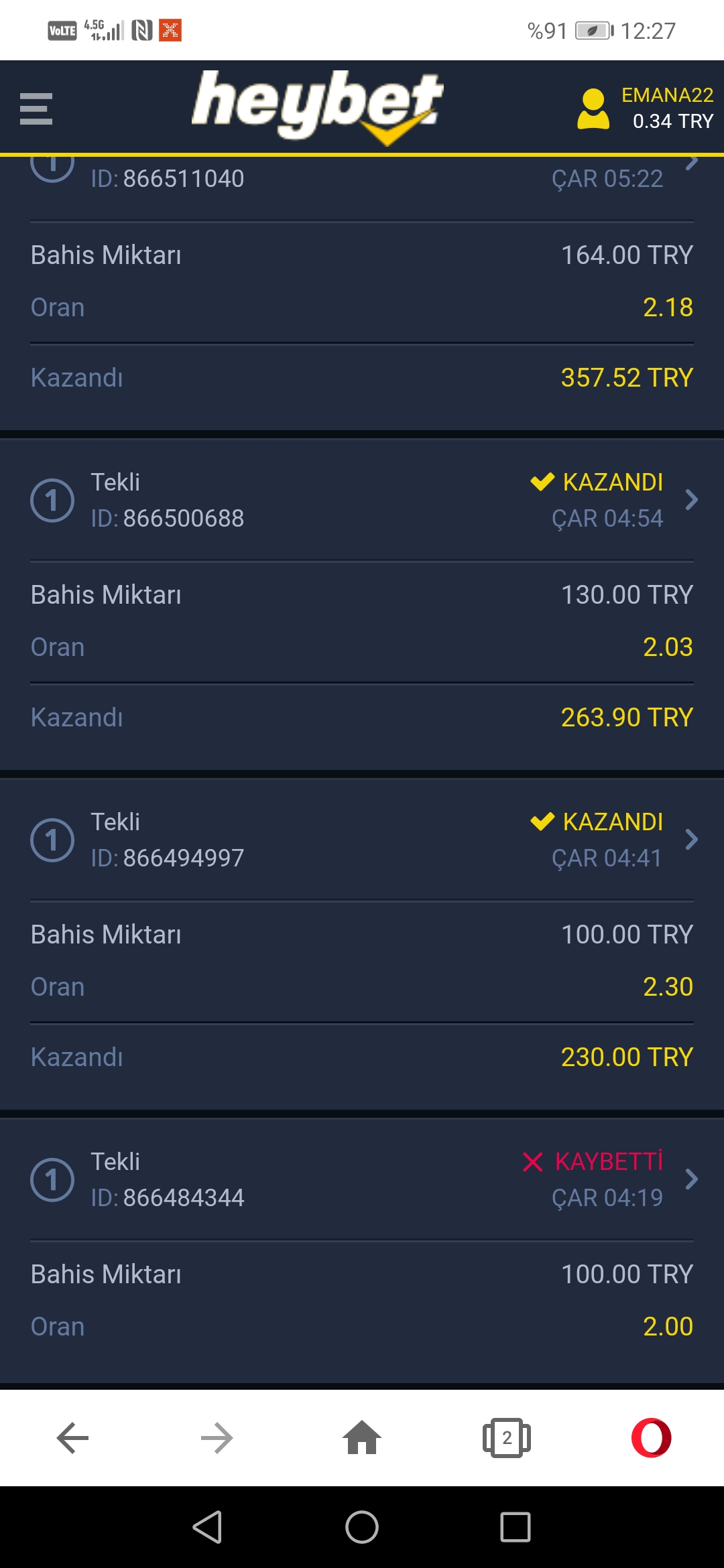Go back in the Opera browser
This screenshot has width=724, height=1568.
72,1438
